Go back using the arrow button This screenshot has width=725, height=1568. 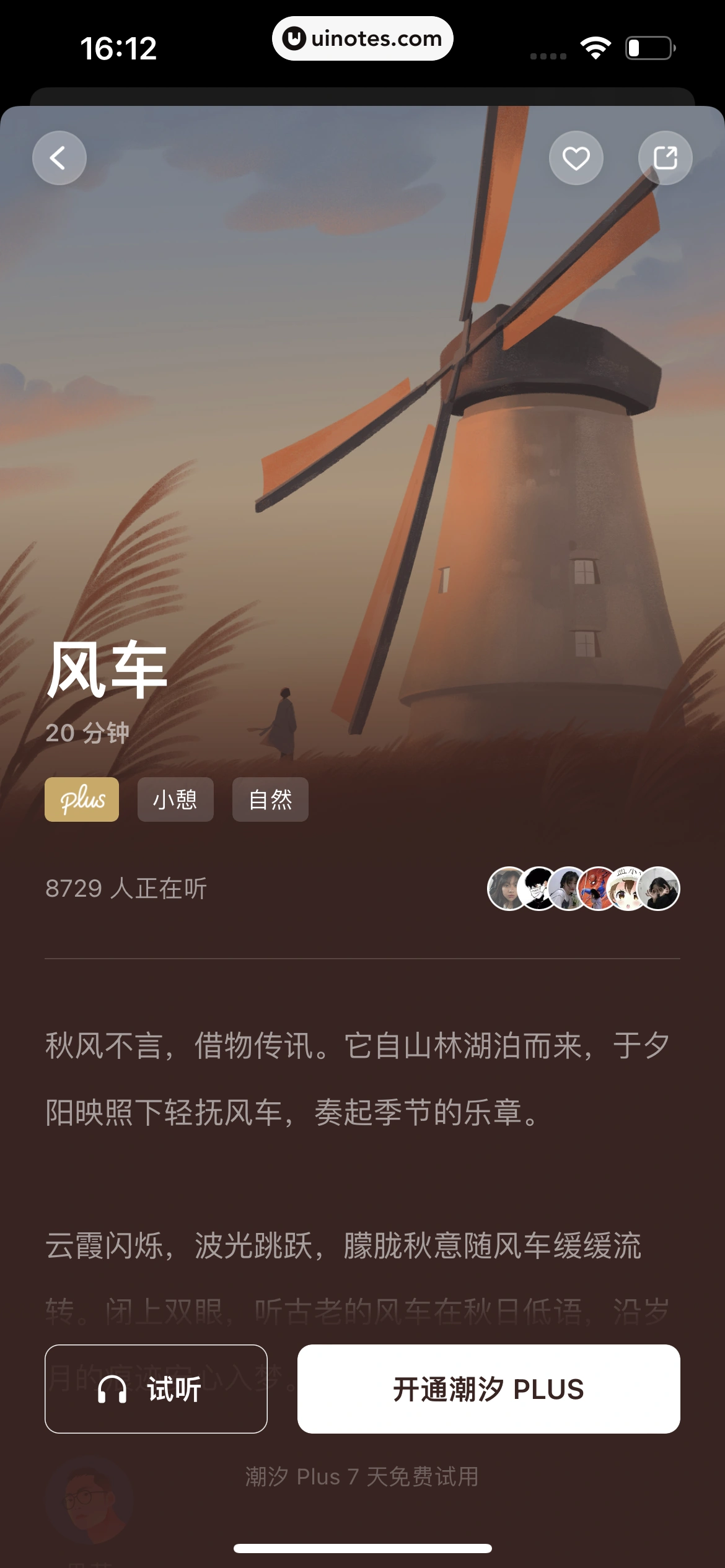[59, 158]
